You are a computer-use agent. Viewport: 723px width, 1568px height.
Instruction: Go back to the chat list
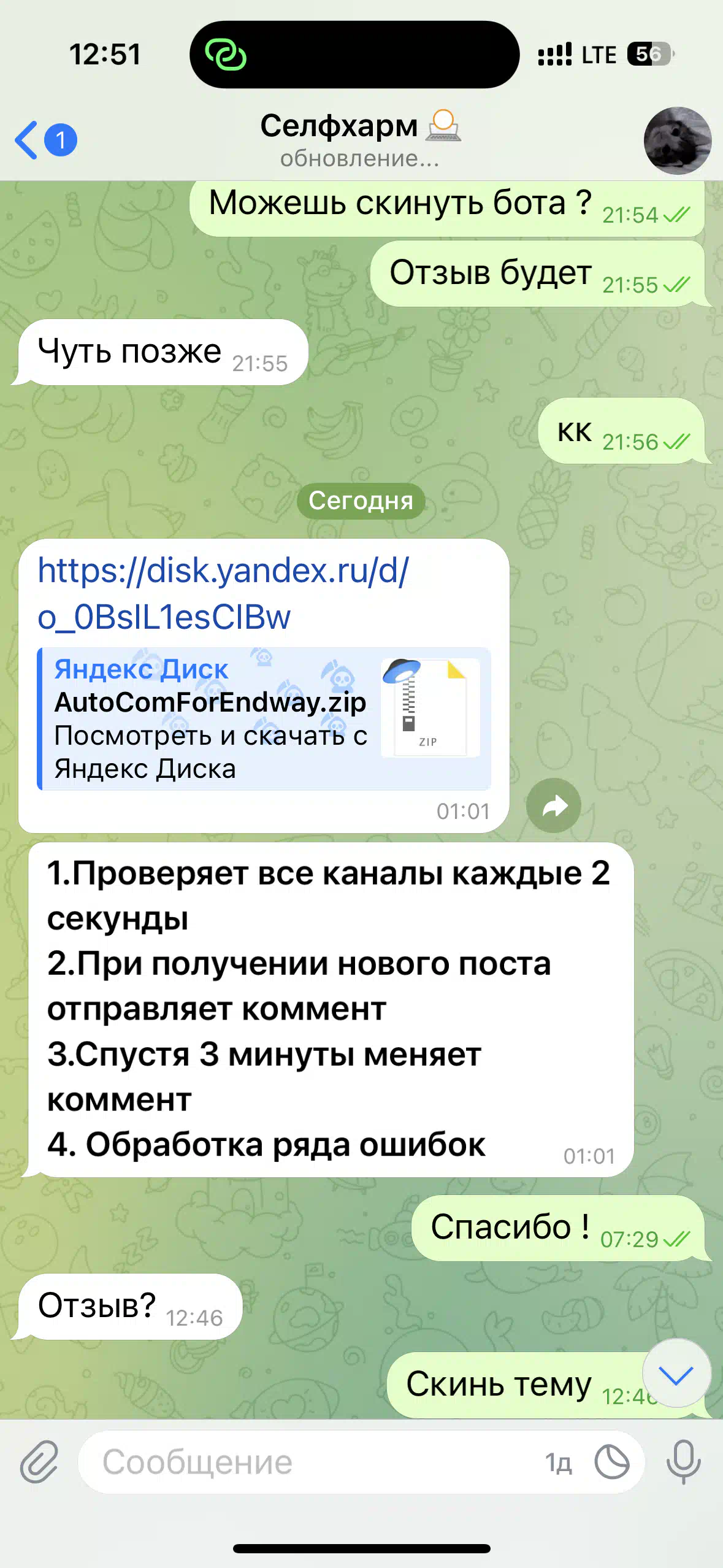click(x=45, y=140)
